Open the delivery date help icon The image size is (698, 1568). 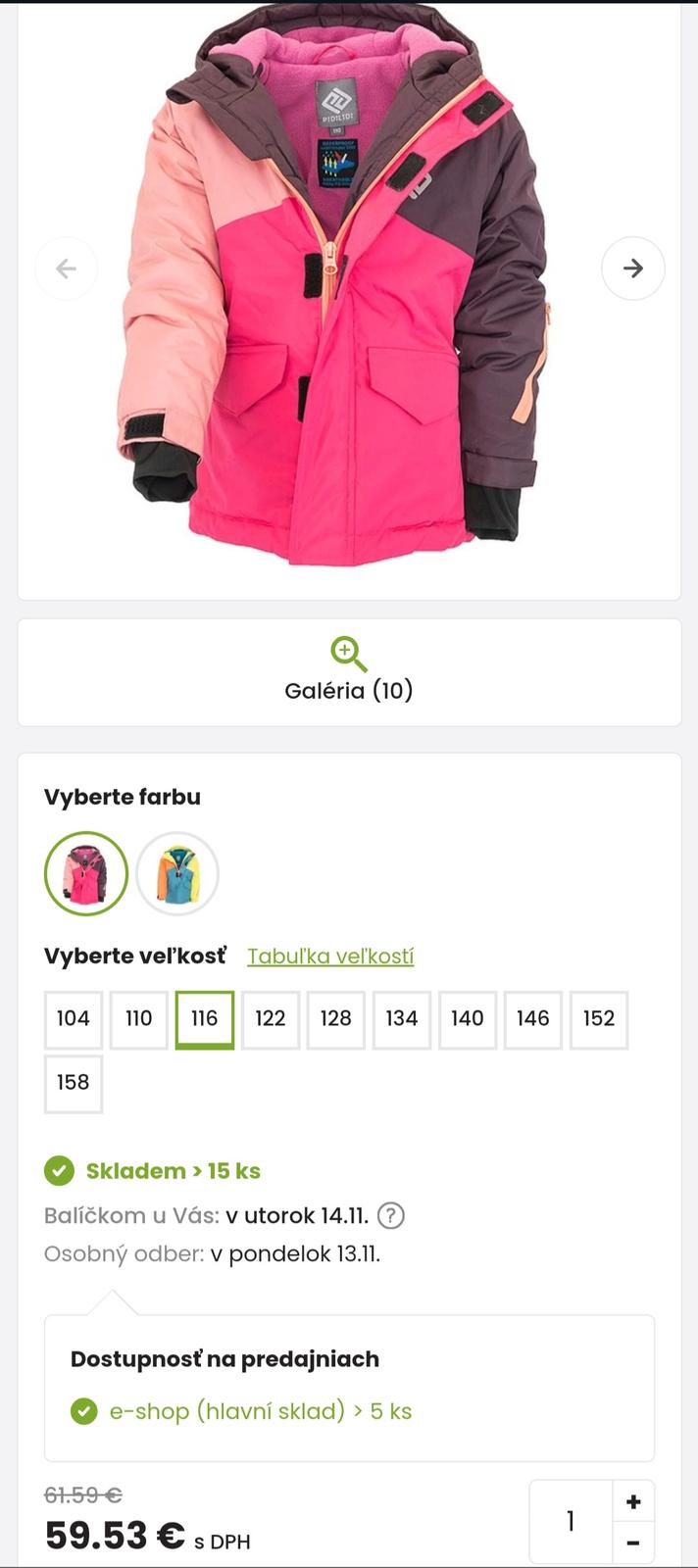(x=391, y=1216)
